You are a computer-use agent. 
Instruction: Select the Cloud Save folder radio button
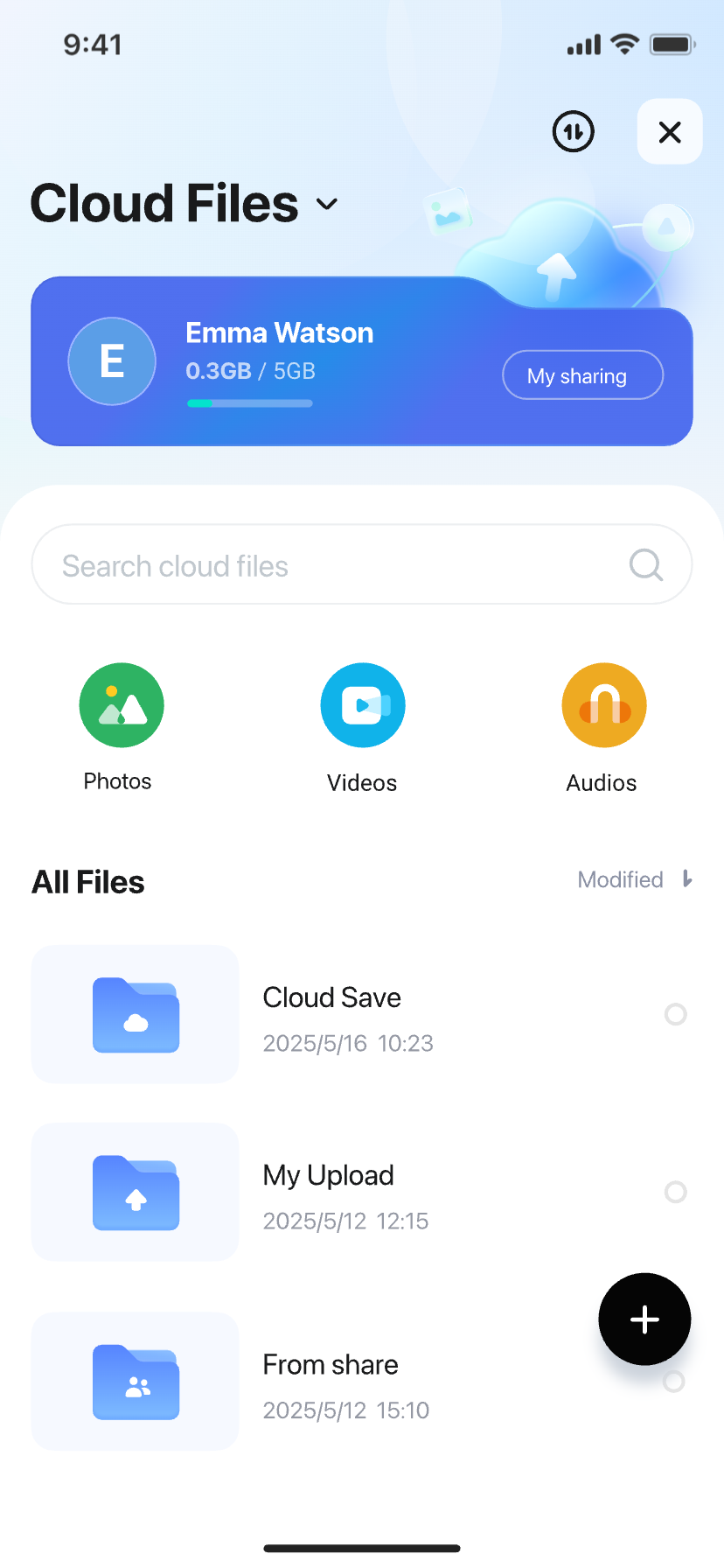click(x=675, y=1015)
